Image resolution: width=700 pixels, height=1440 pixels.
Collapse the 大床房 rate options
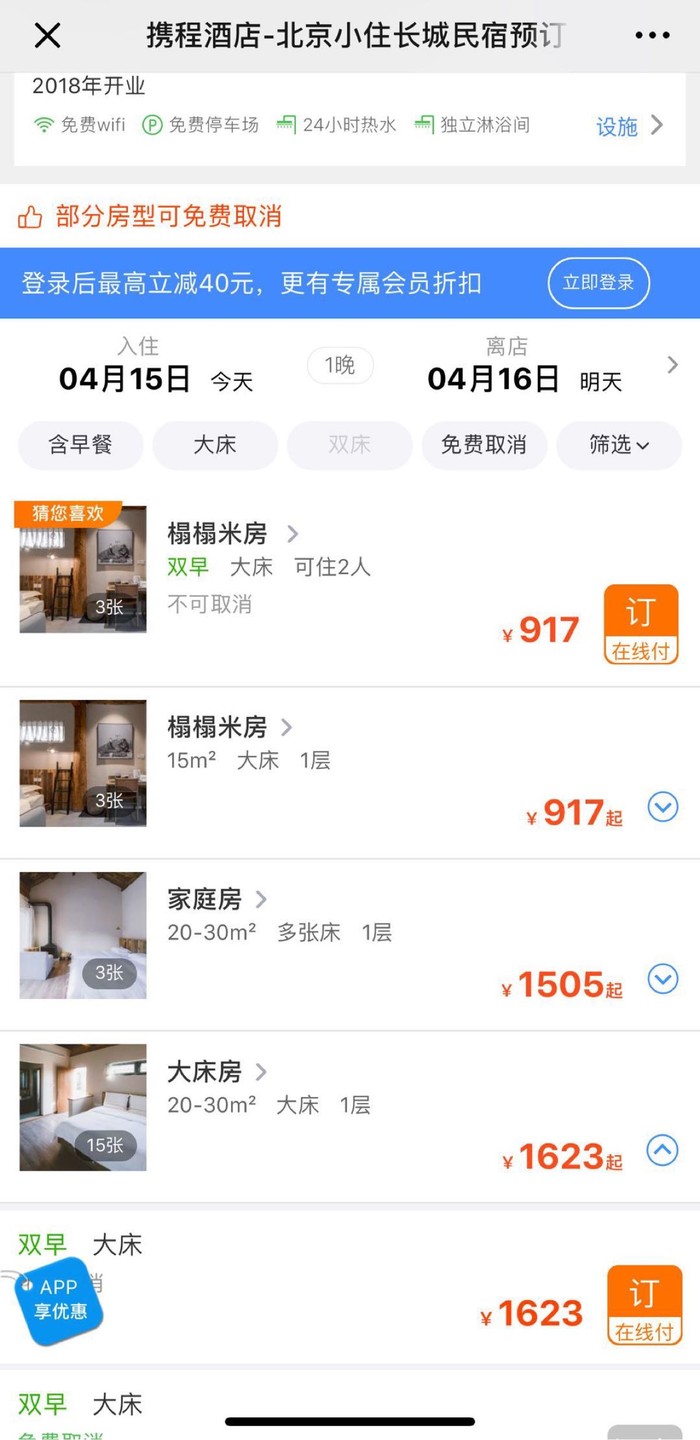(663, 1151)
